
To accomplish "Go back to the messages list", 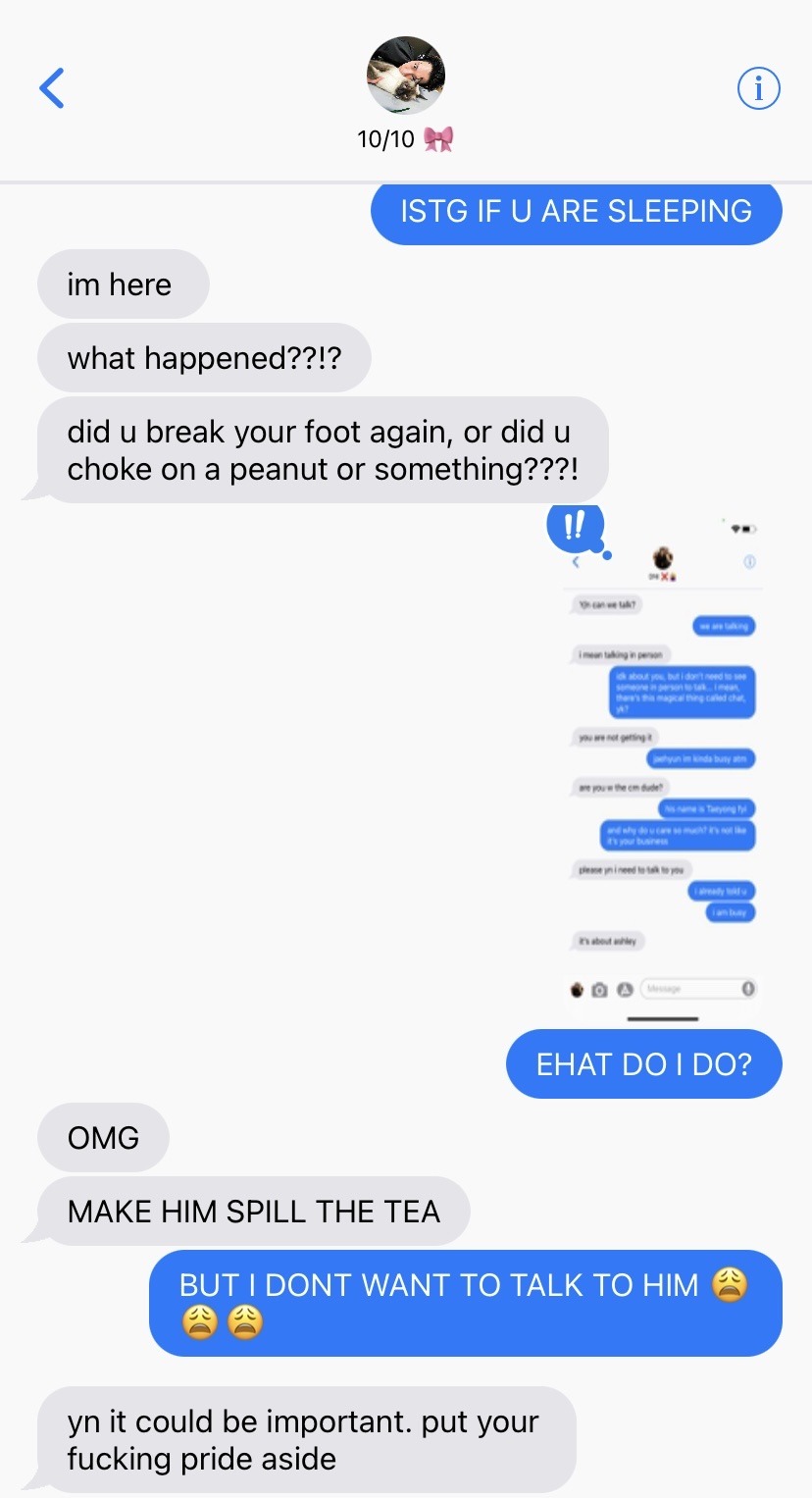I will 52,88.
